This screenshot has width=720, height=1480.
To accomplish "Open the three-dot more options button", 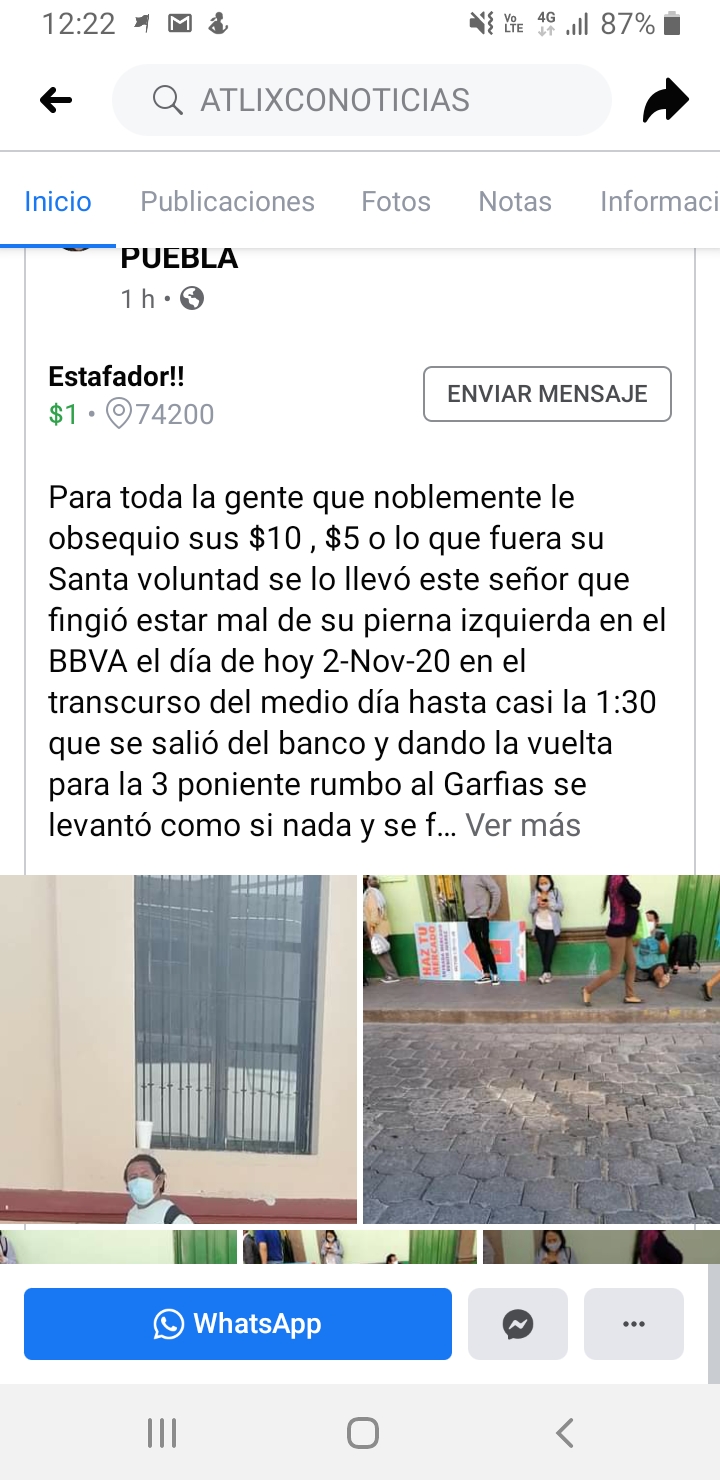I will click(x=634, y=1324).
